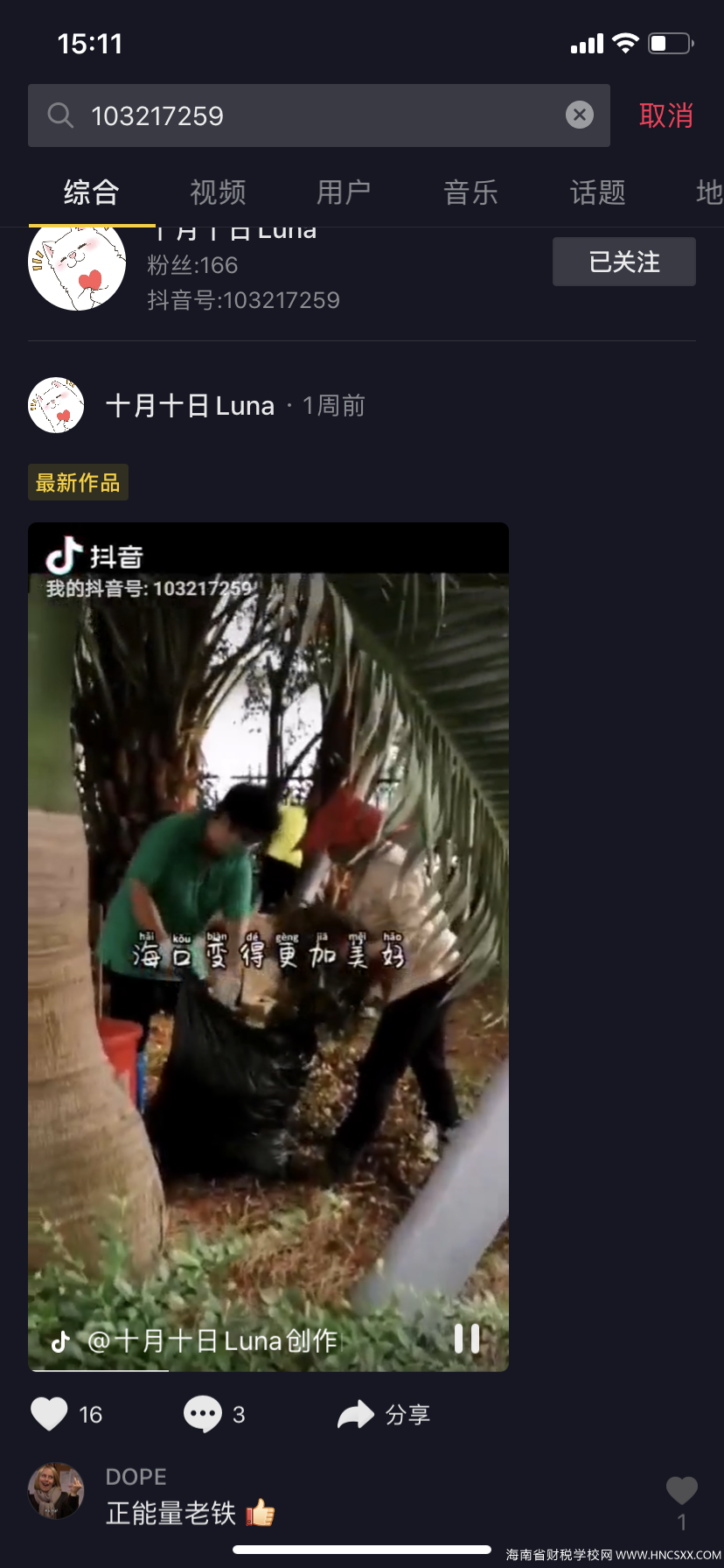Viewport: 724px width, 1568px height.
Task: Like the video with 16 likes
Action: coord(50,1414)
